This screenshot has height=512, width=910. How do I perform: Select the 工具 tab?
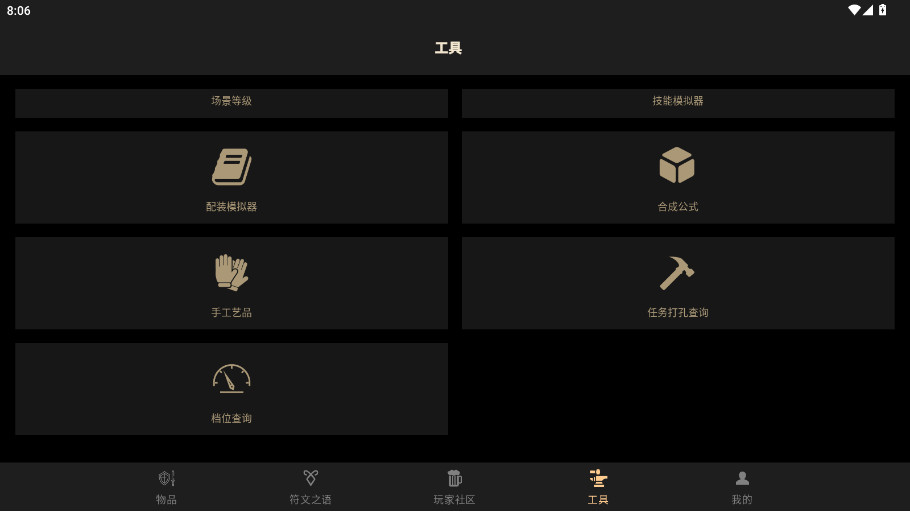click(x=598, y=487)
